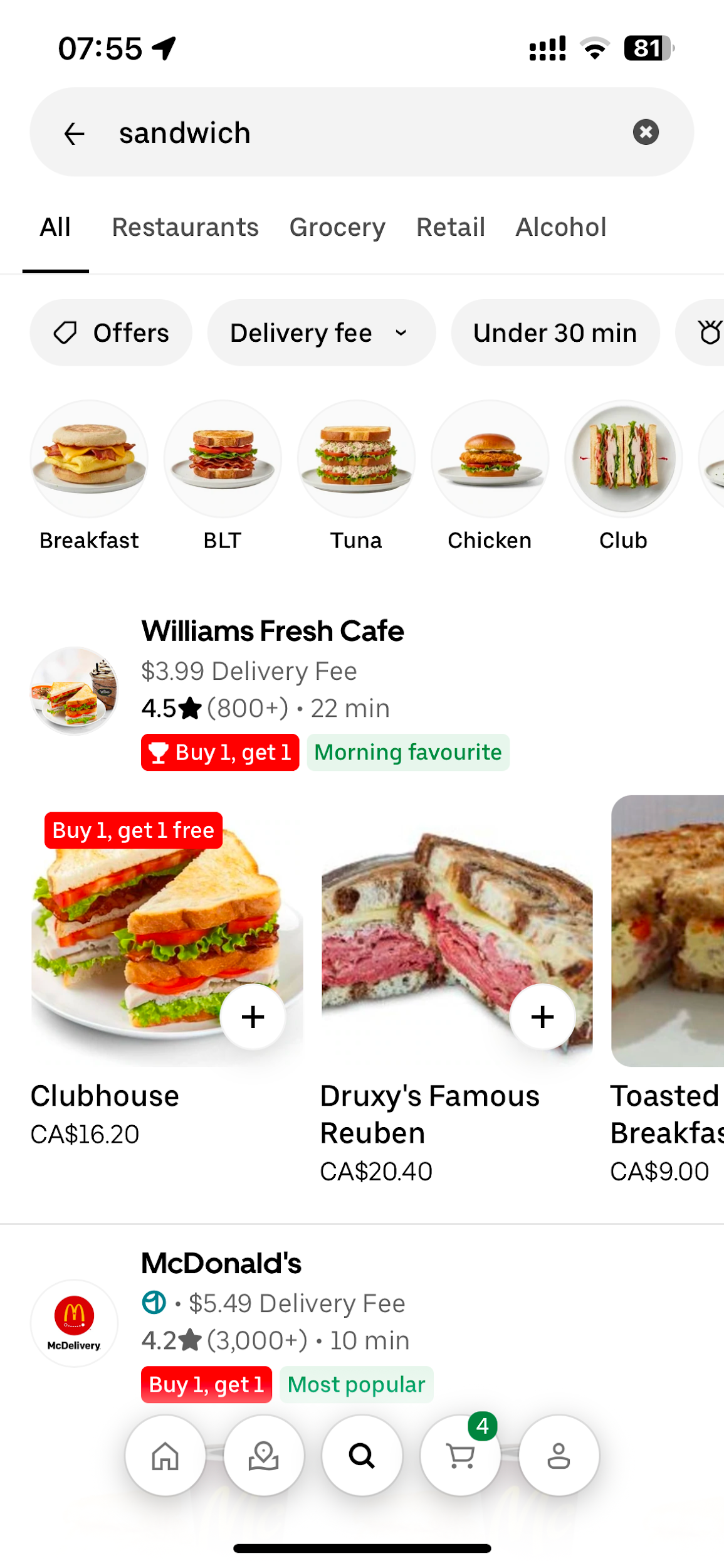View the shopping cart with 4 items

click(x=461, y=1455)
